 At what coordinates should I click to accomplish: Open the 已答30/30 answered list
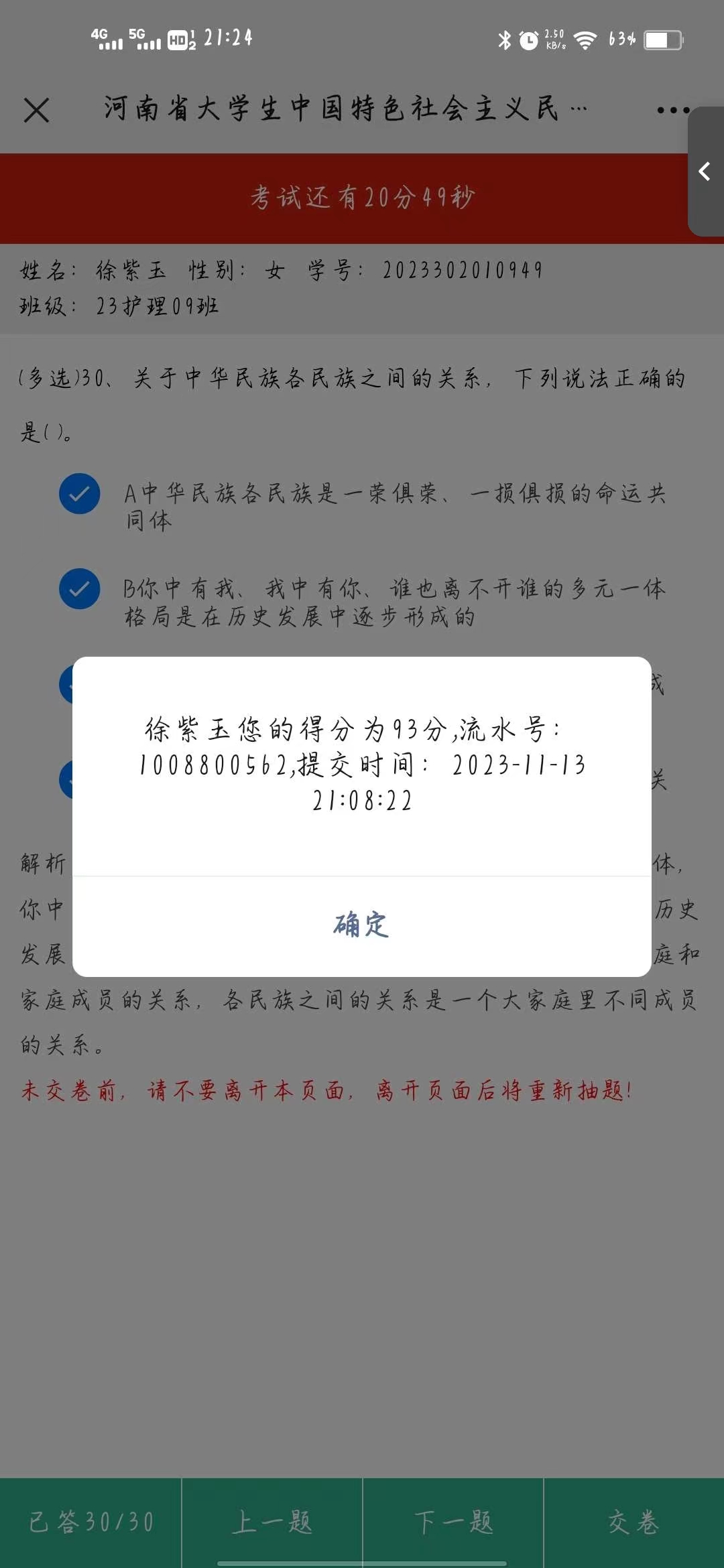click(91, 1521)
